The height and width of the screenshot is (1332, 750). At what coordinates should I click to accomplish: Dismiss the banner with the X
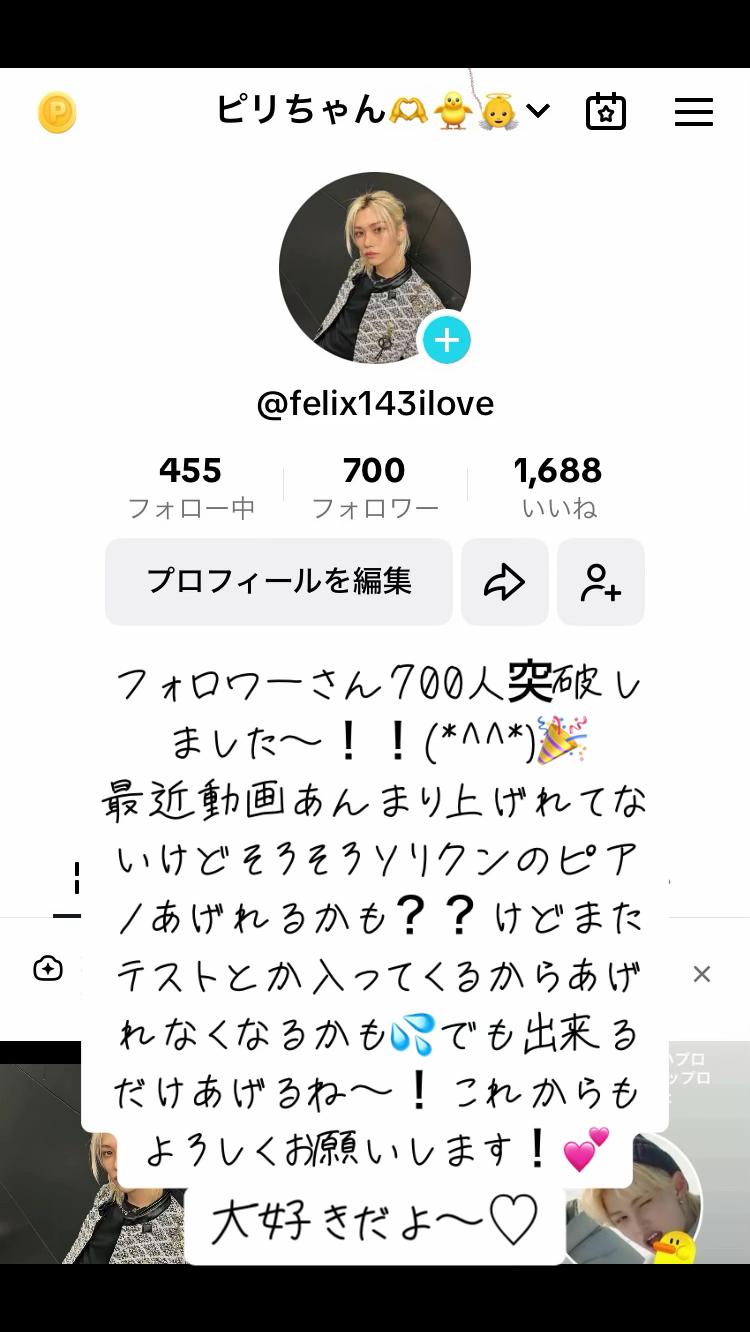tap(702, 974)
